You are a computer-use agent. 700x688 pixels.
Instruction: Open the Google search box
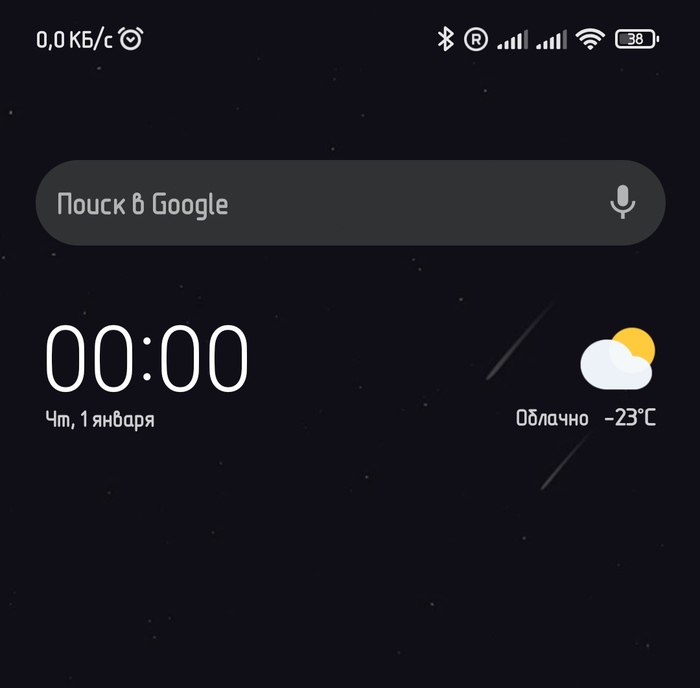300,204
